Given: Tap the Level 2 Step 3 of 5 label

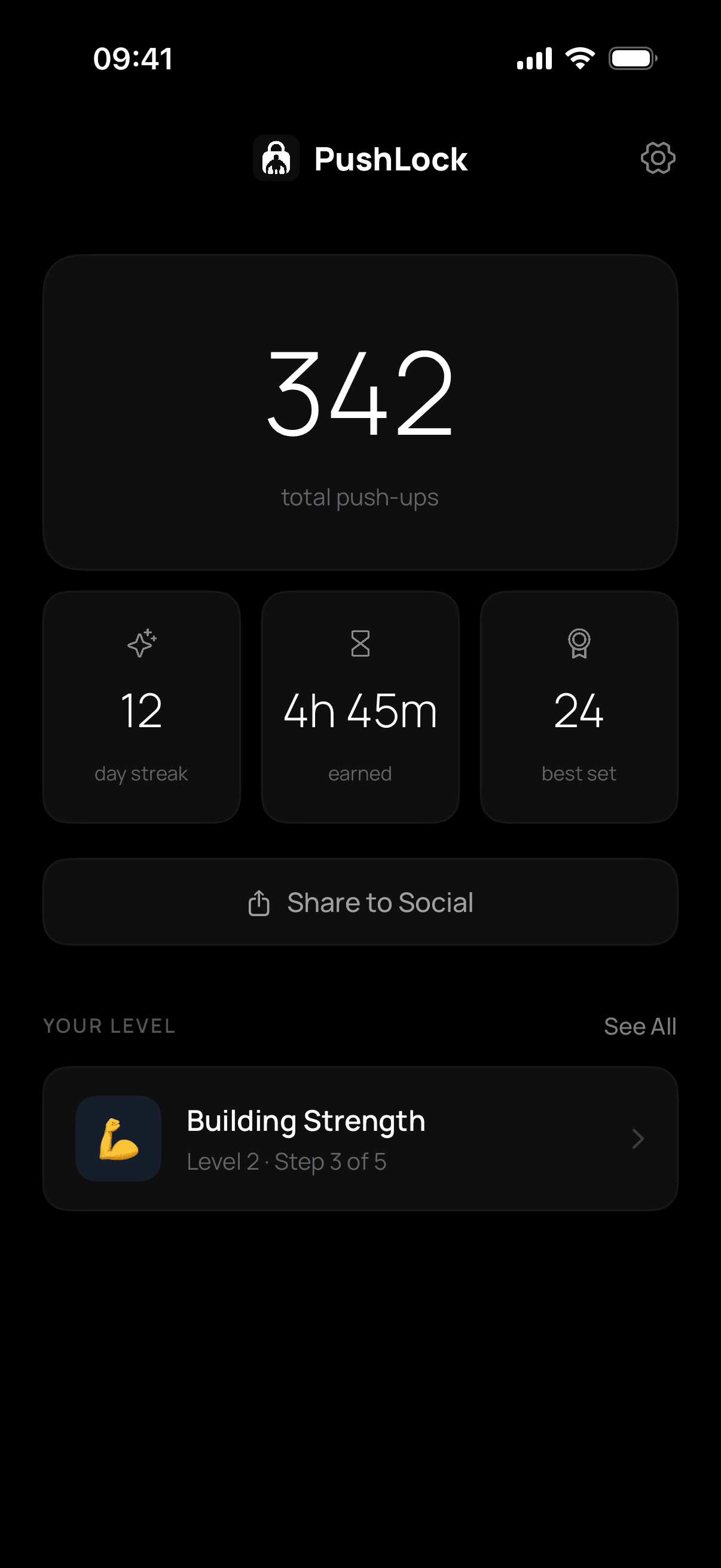Looking at the screenshot, I should point(286,1161).
